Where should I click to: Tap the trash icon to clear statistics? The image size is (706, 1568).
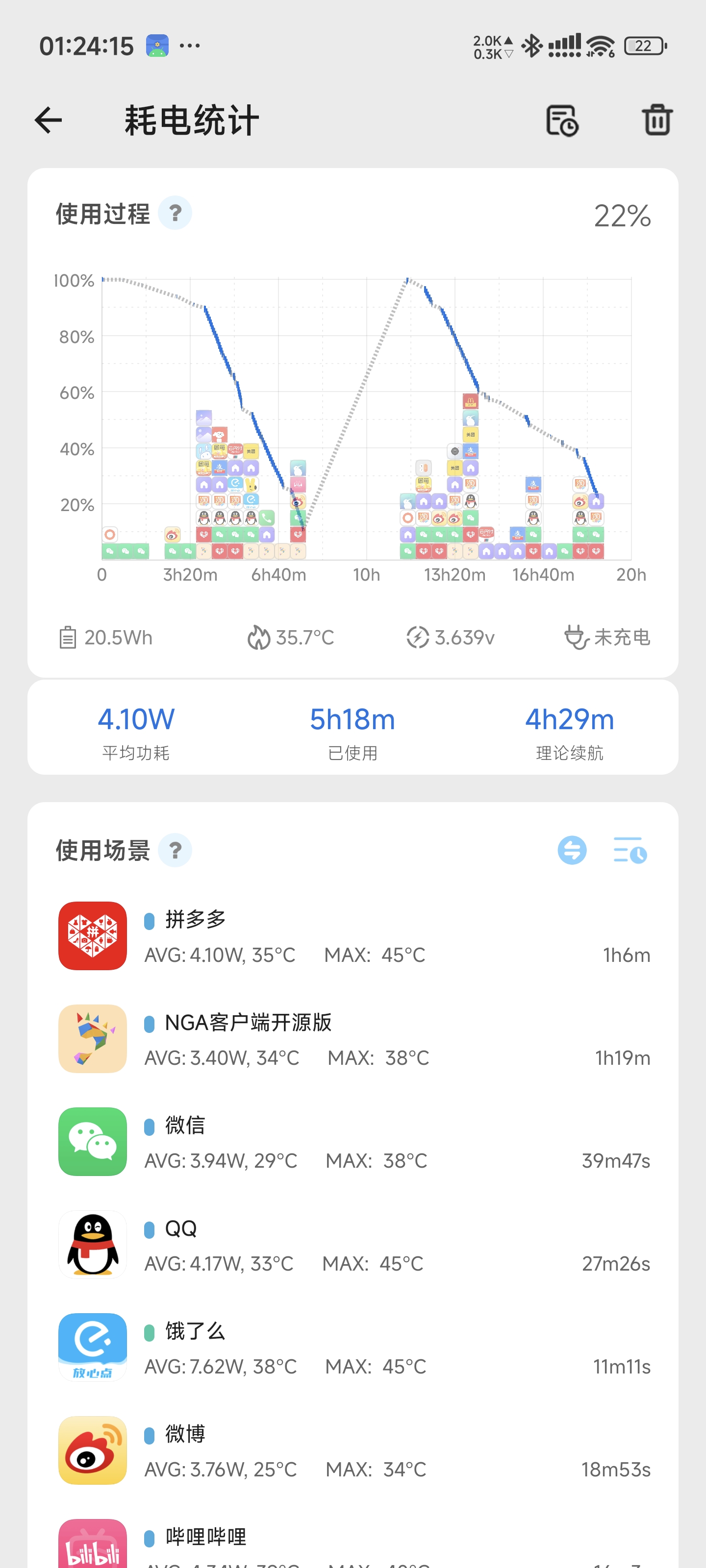[656, 119]
